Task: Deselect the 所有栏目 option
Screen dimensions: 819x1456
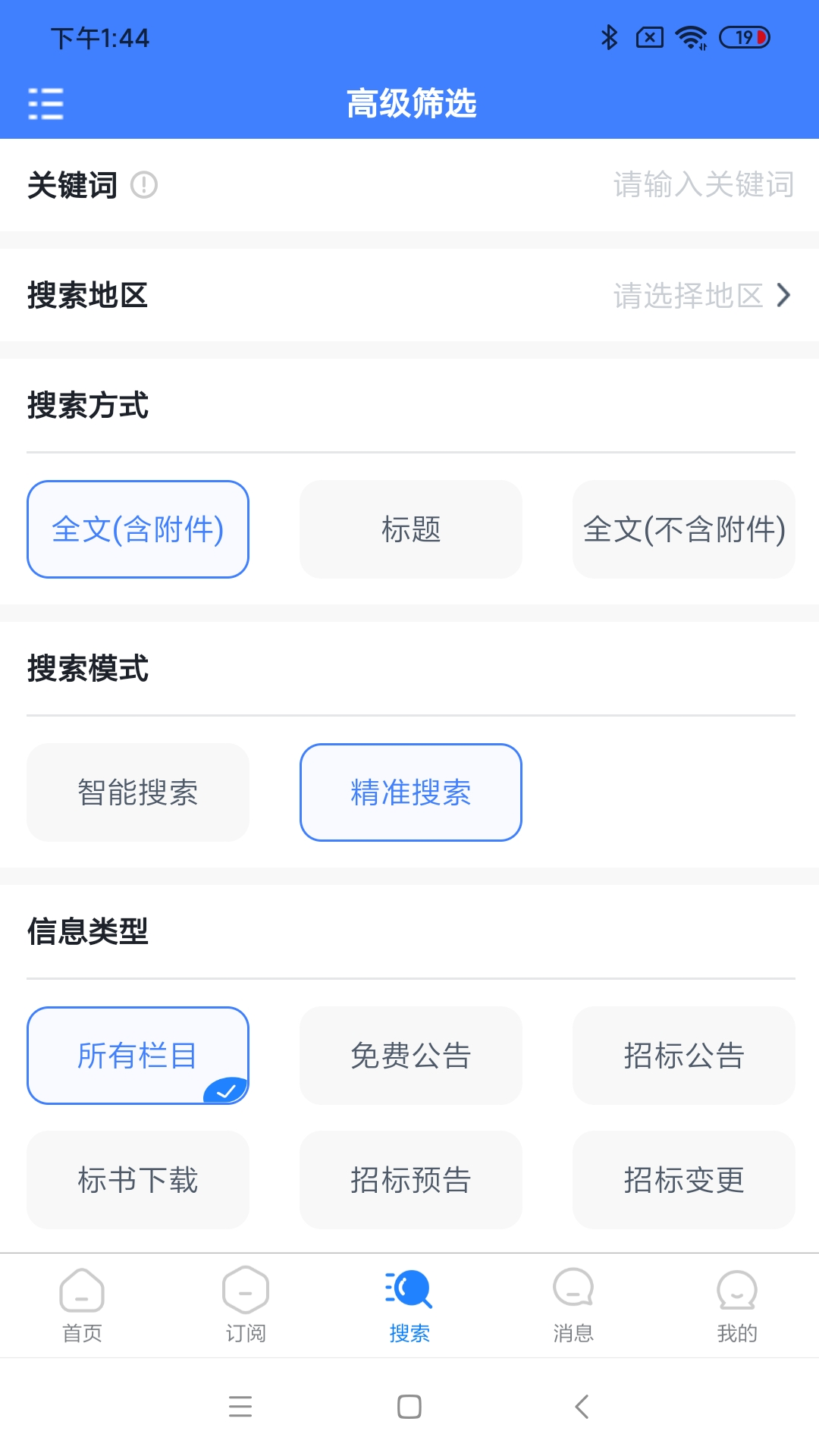Action: click(x=138, y=1056)
